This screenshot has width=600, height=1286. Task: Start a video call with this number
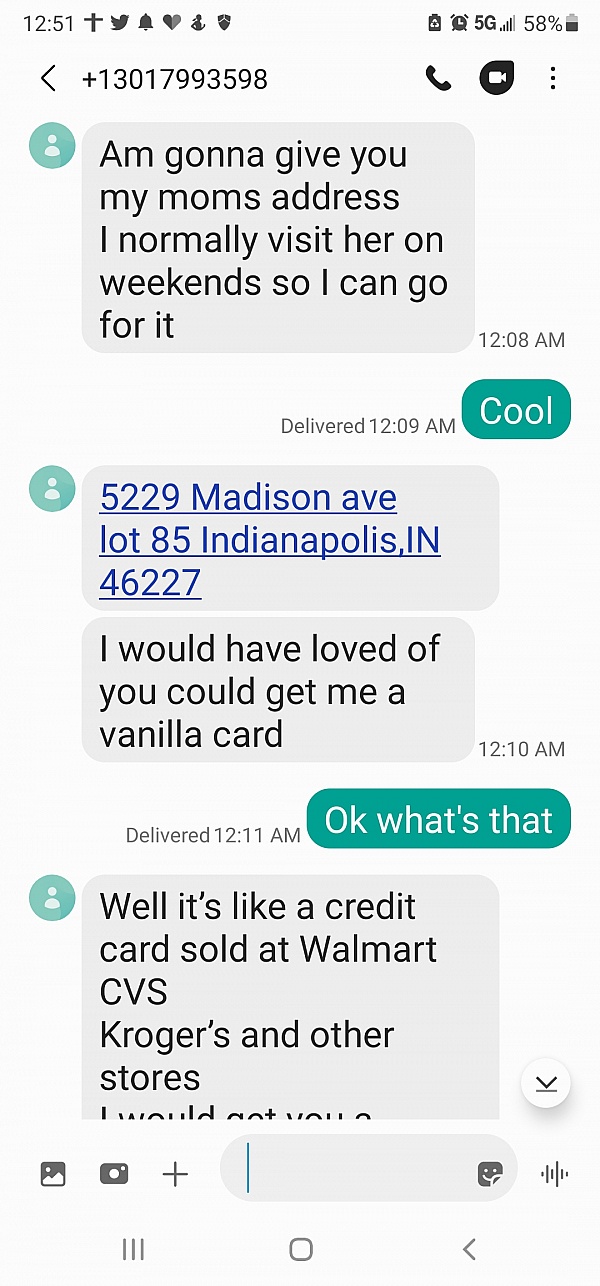point(497,79)
